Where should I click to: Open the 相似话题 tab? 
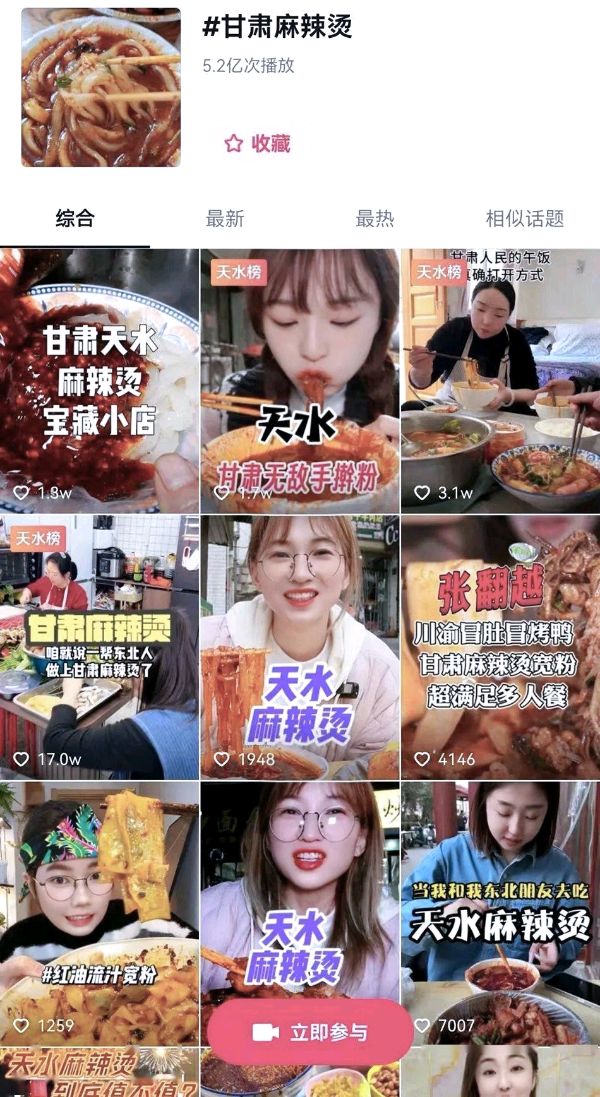524,218
